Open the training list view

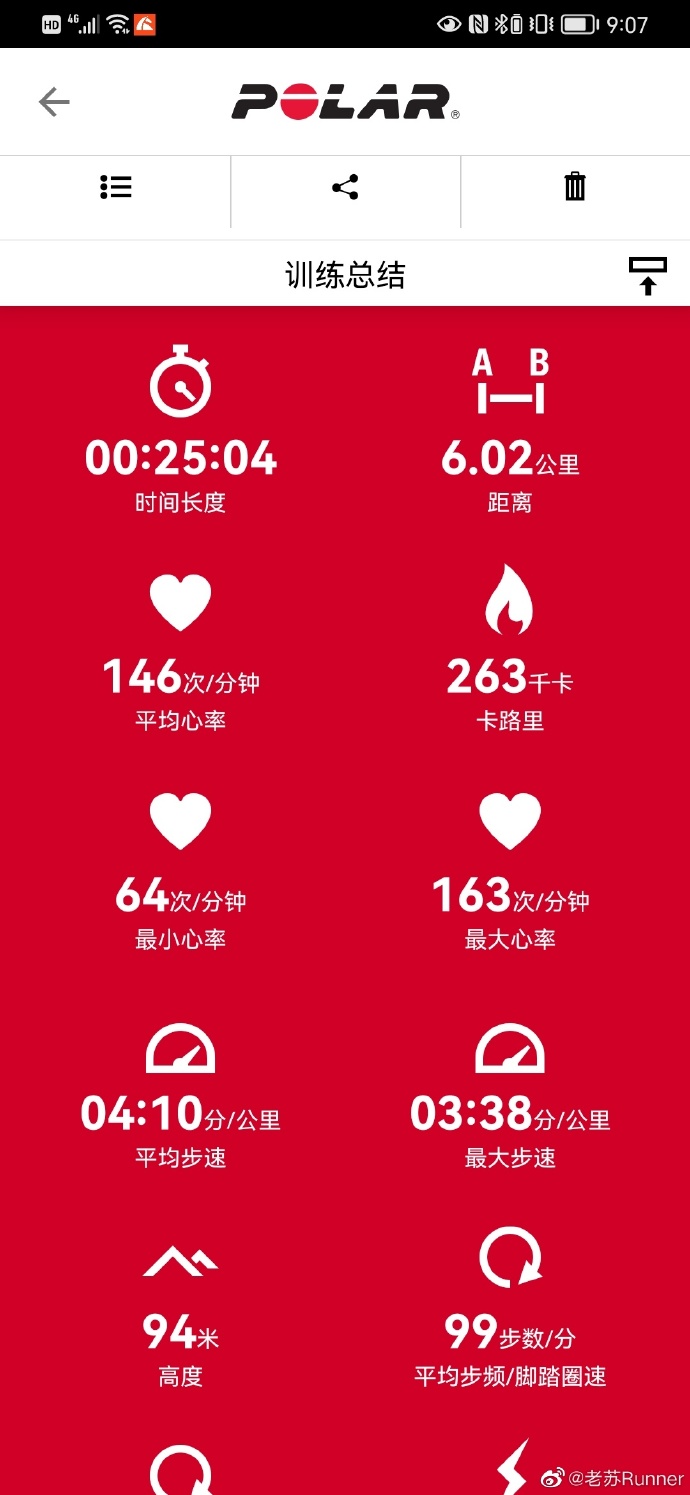click(116, 187)
